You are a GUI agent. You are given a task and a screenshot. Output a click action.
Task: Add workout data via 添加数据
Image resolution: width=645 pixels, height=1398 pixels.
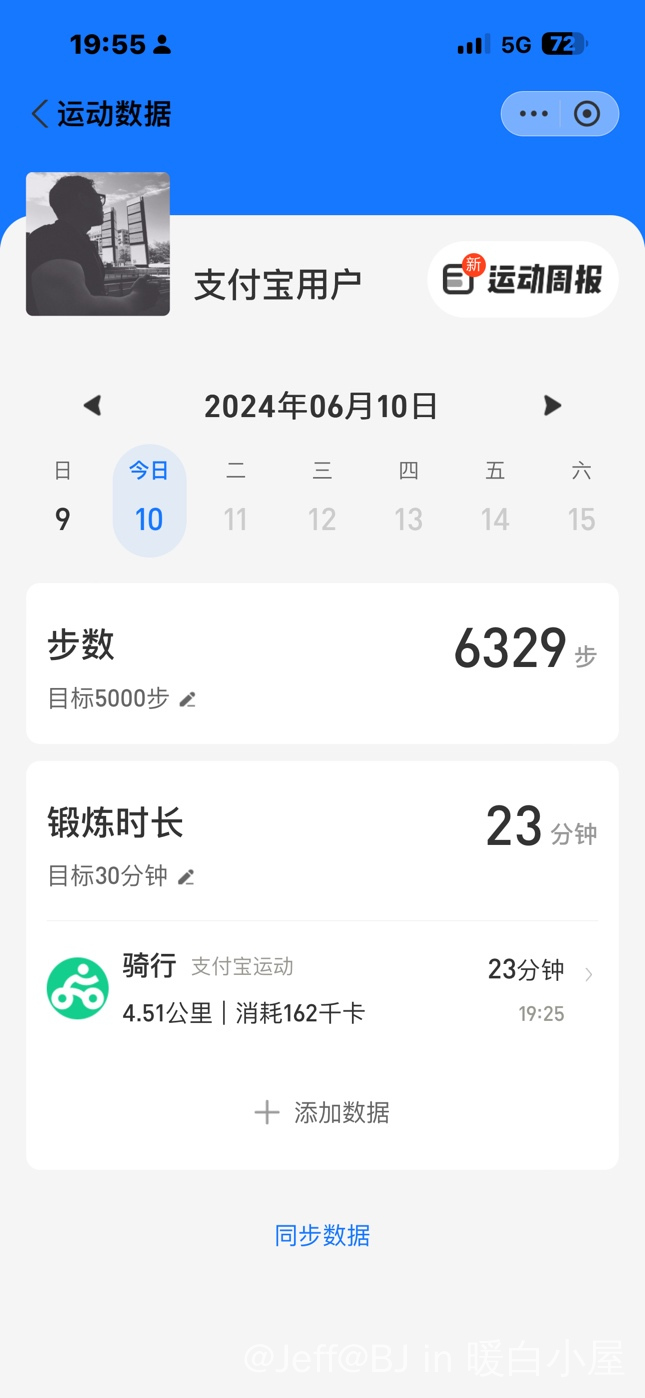322,1112
